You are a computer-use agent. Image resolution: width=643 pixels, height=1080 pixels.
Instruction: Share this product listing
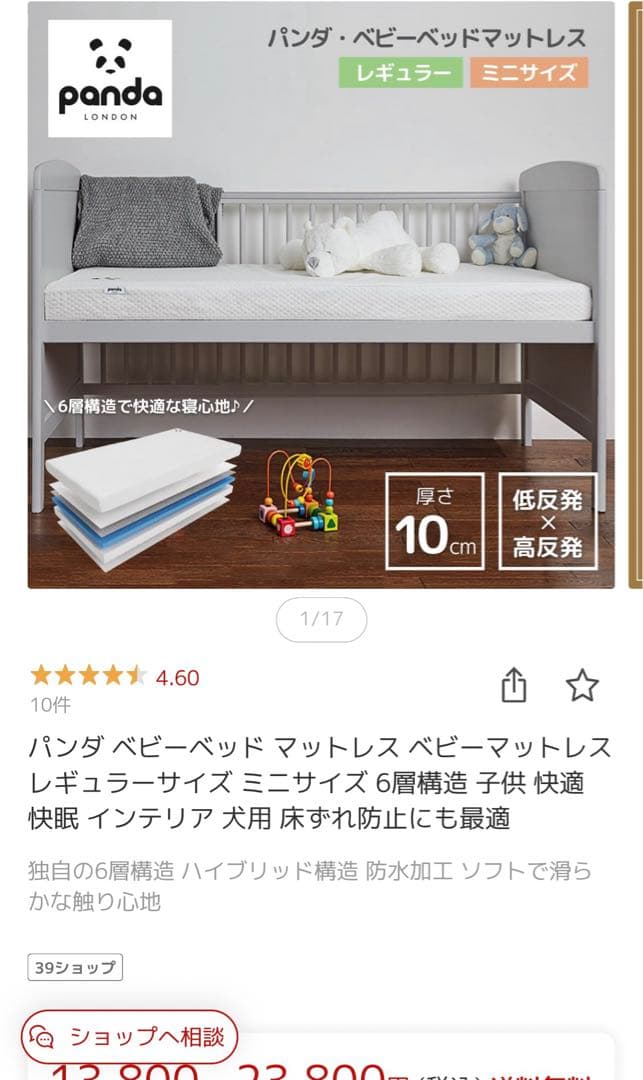pos(513,686)
